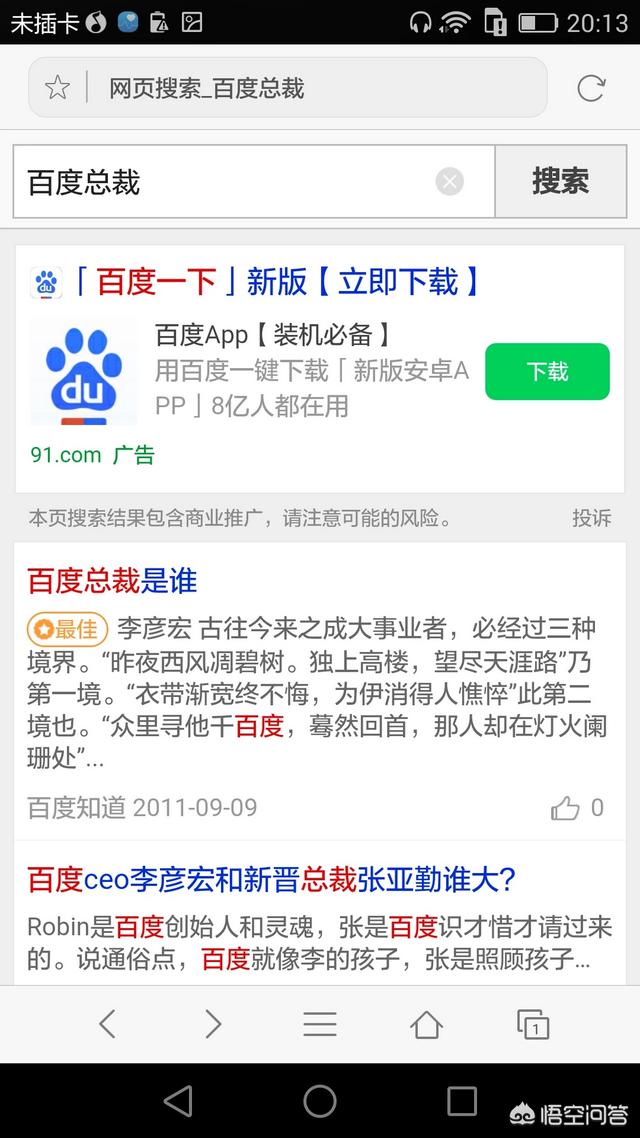Open the result 百度总裁是谁
Screen dimensions: 640x1138
pos(112,581)
